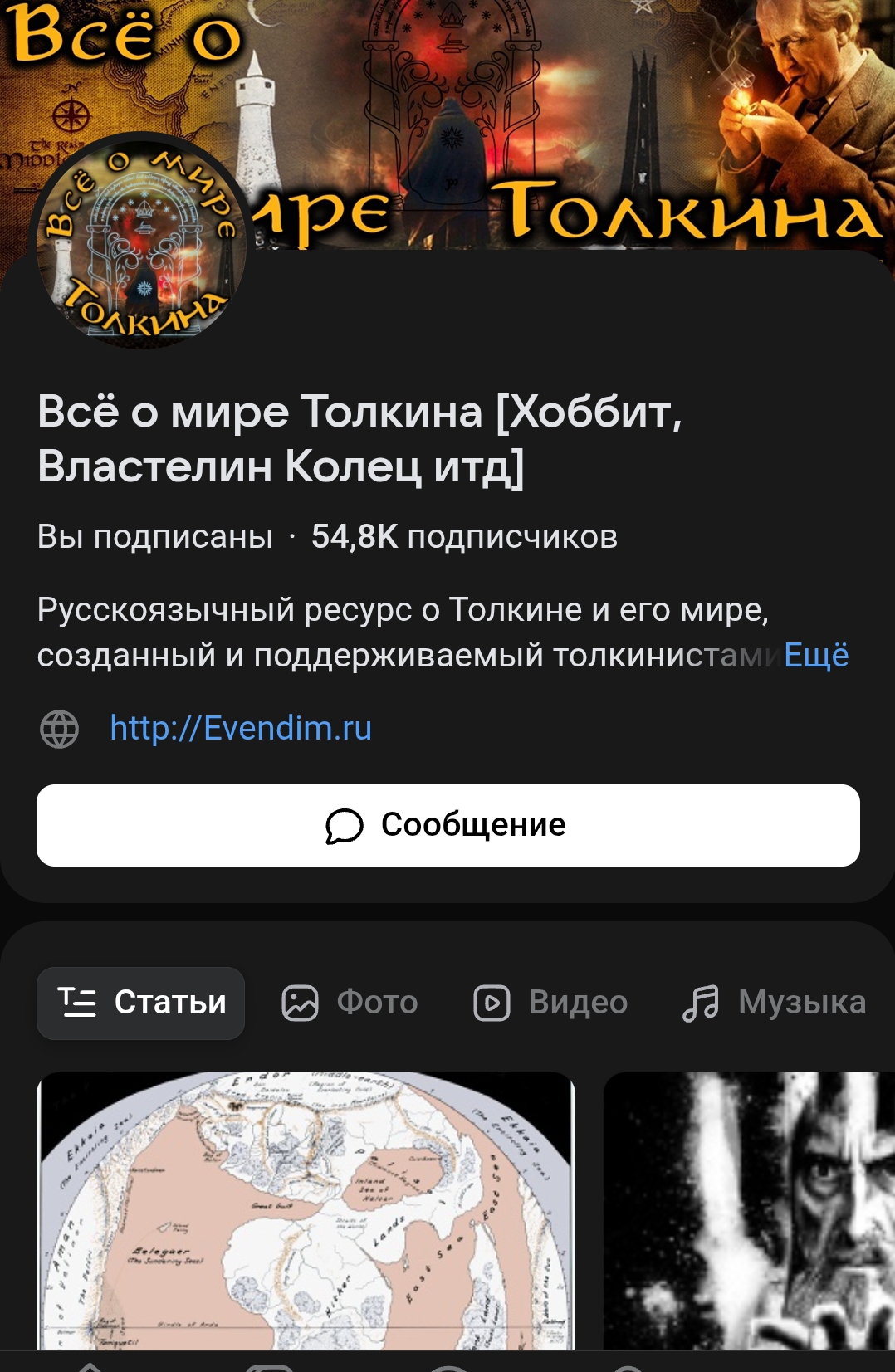Expand the description with Ещё
895x1372 pixels.
(816, 655)
